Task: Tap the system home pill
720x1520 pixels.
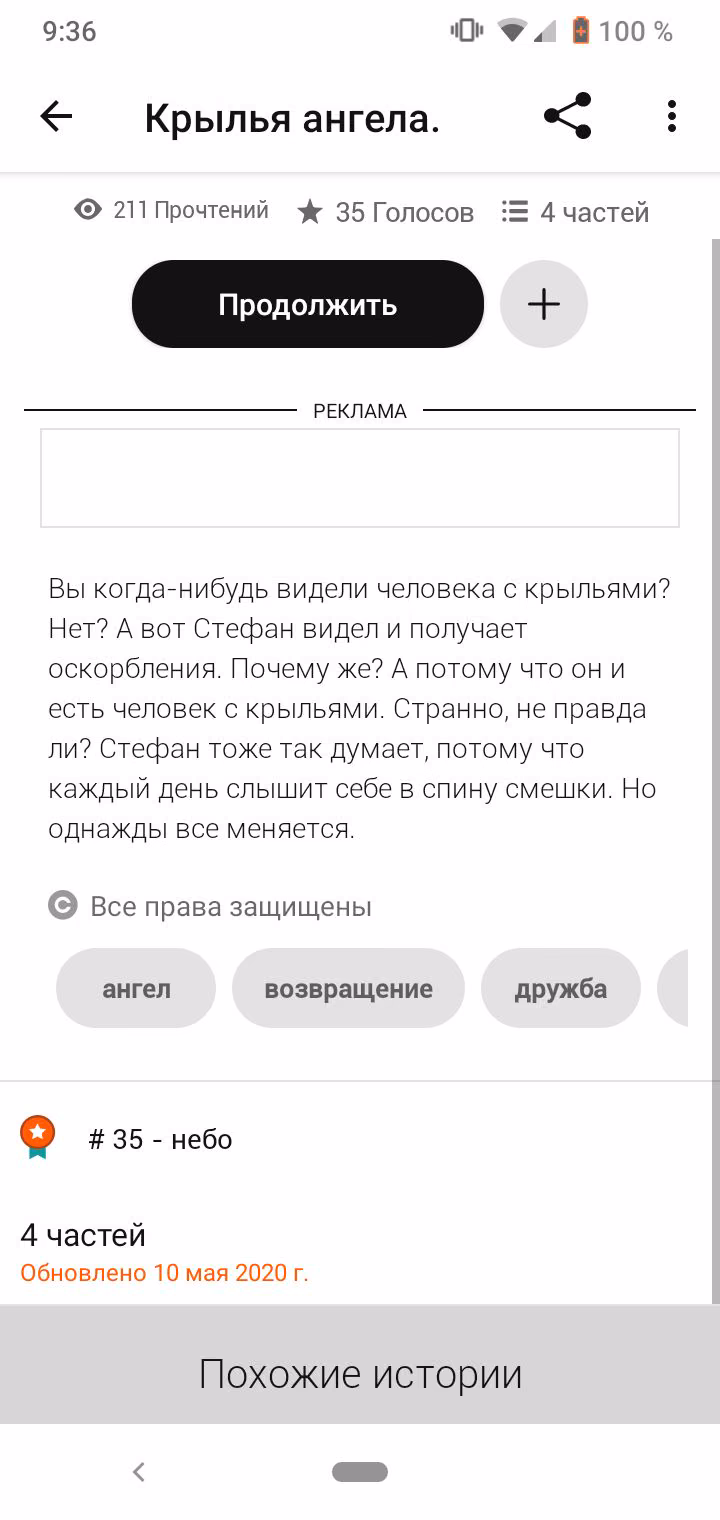Action: (360, 1471)
